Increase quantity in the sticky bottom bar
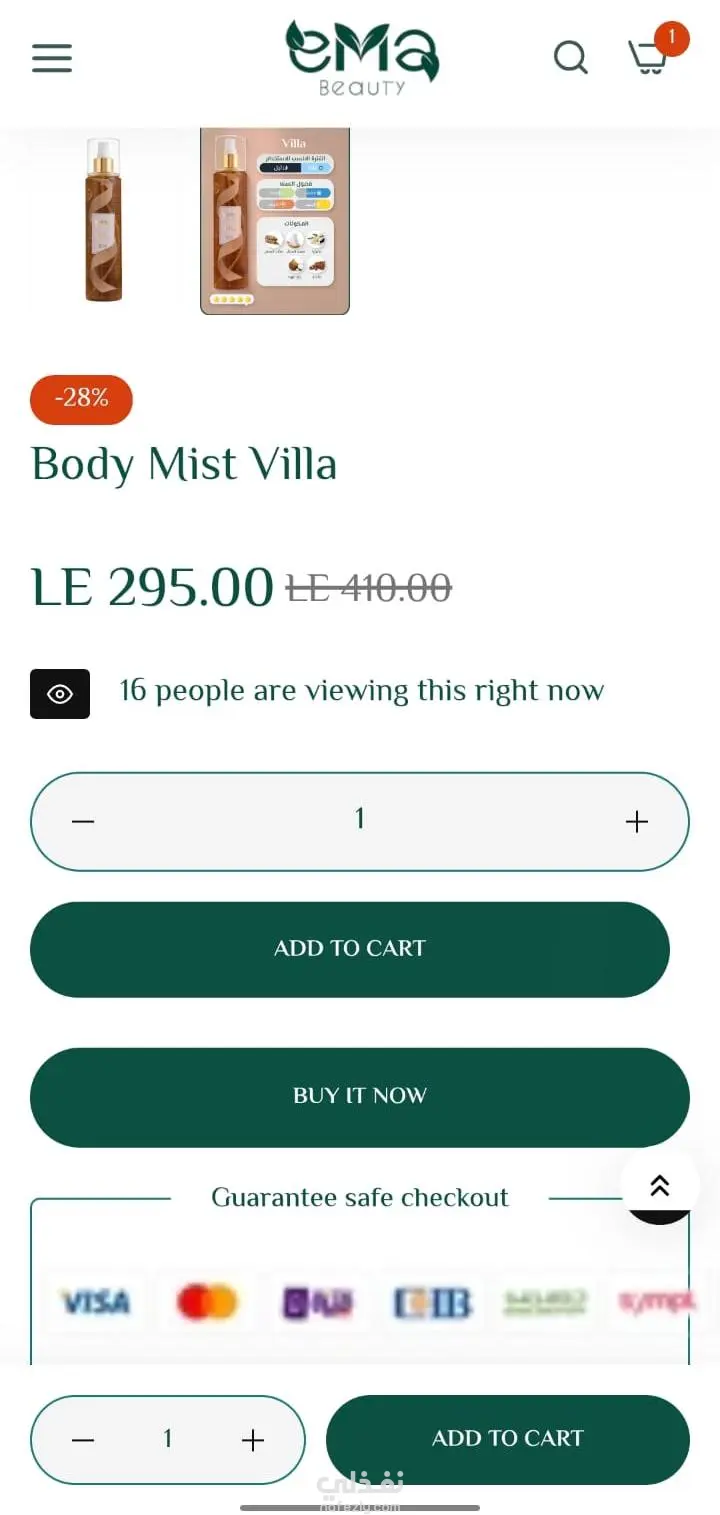 [x=253, y=1440]
